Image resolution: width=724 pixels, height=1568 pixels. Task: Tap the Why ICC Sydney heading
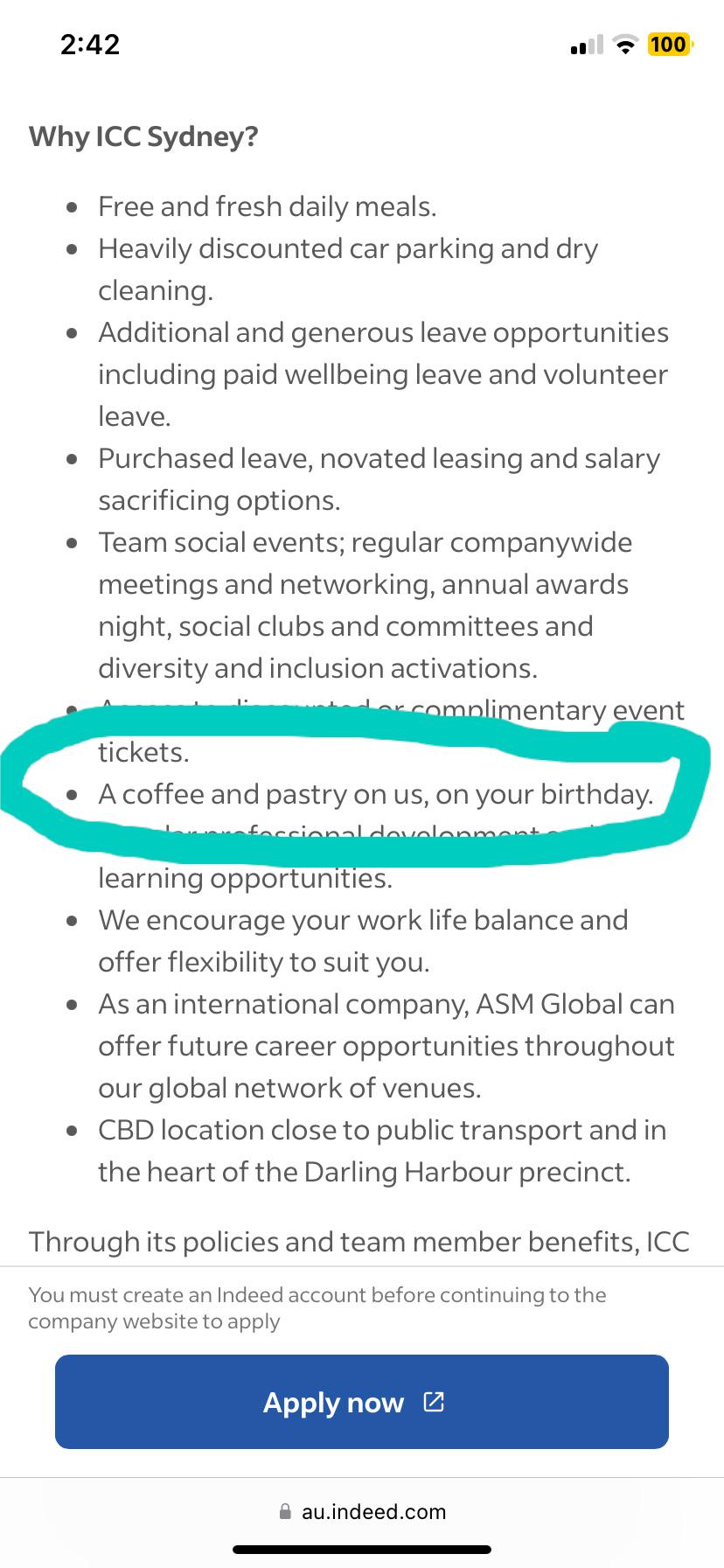[x=143, y=136]
